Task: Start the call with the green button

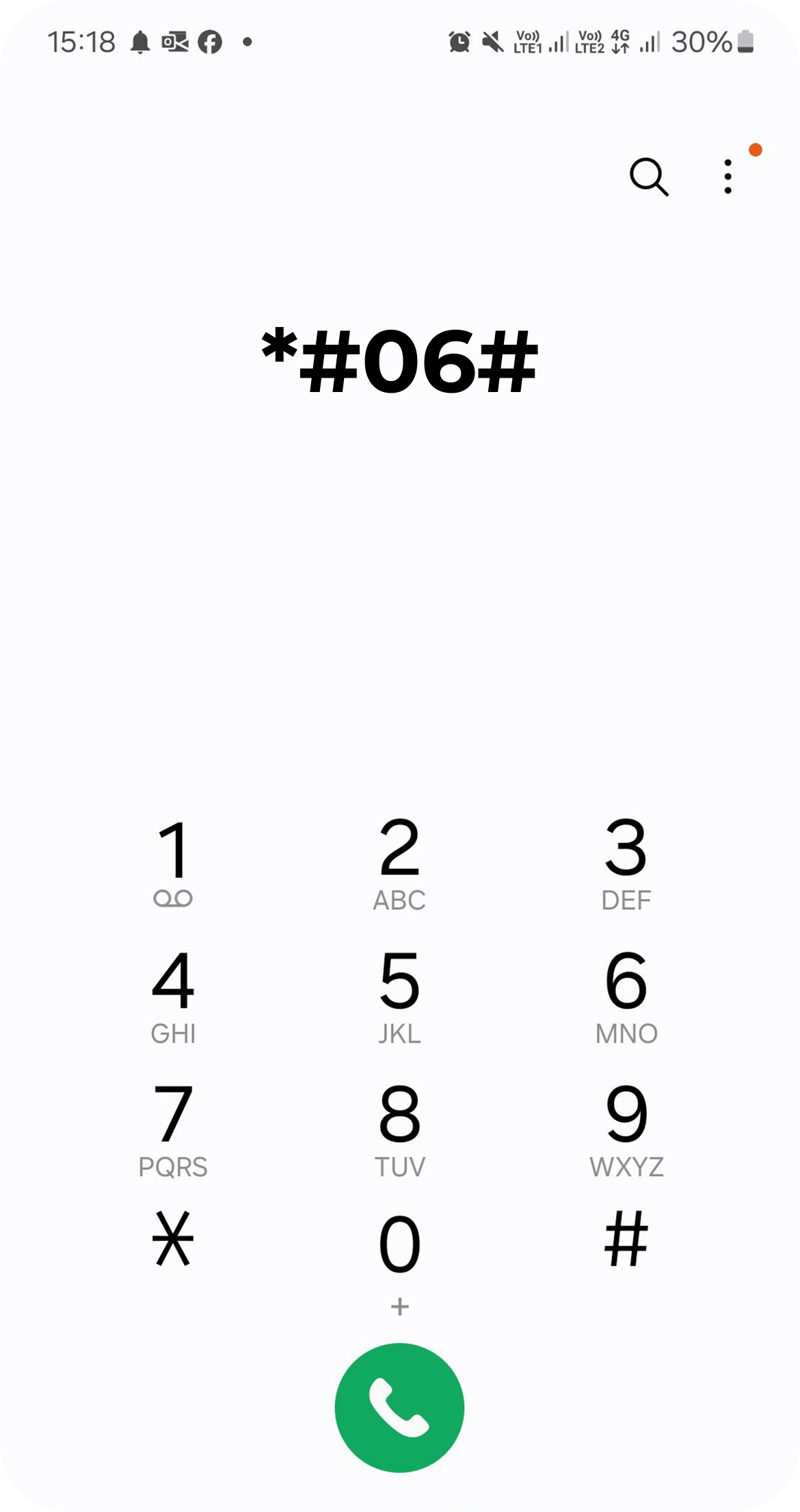Action: coord(399,1407)
